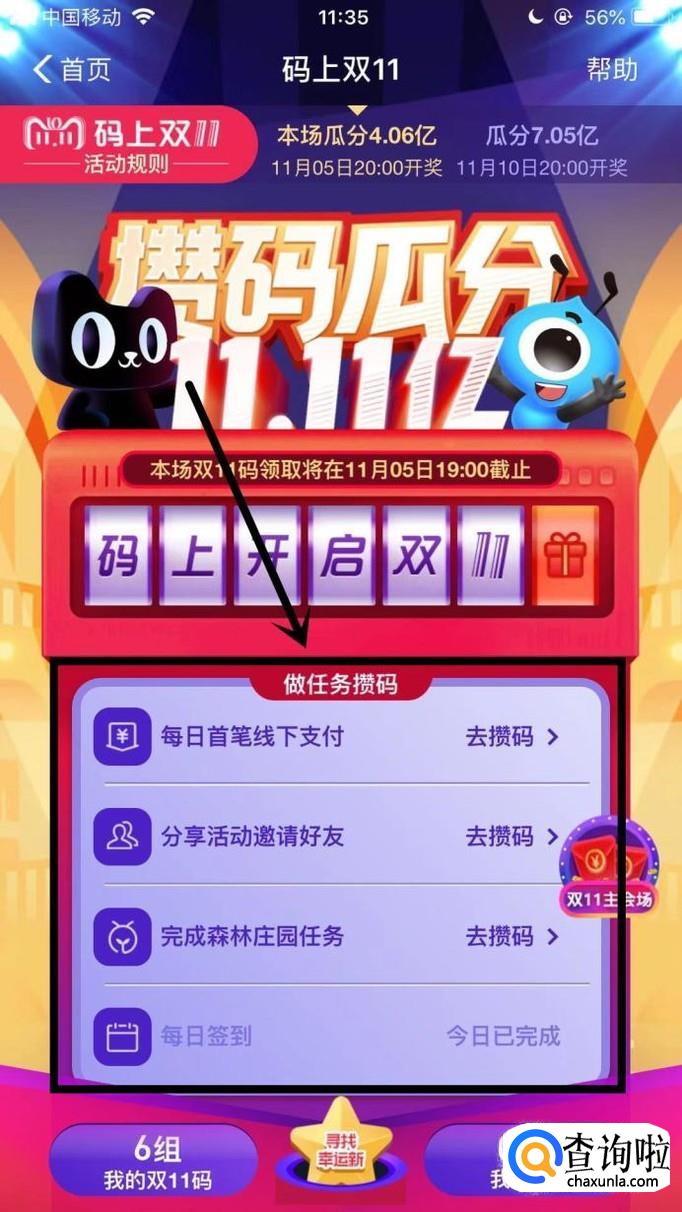Image resolution: width=682 pixels, height=1212 pixels.
Task: Open the 帮助 page
Action: [x=612, y=69]
